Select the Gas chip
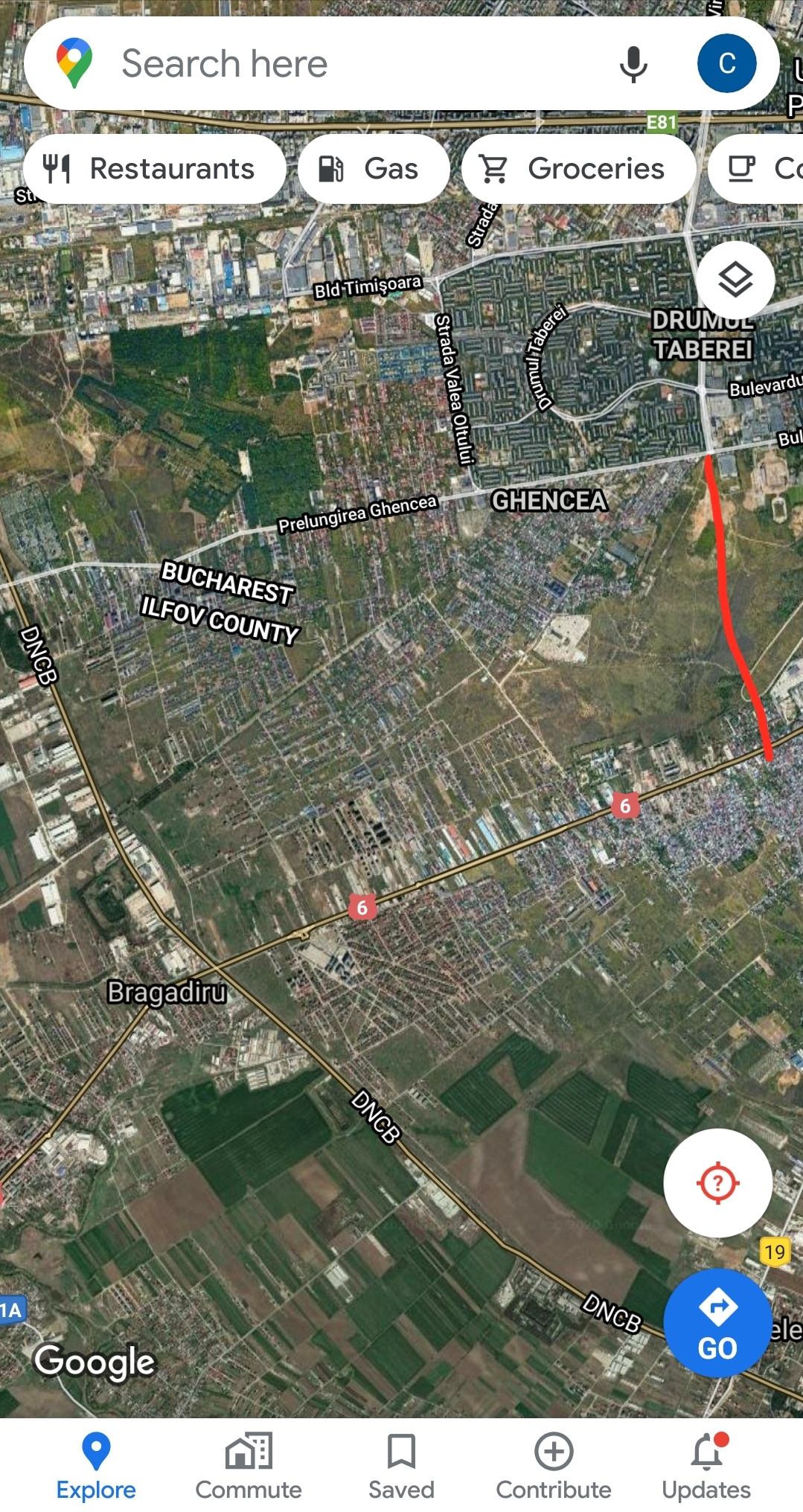803x1512 pixels. 374,169
